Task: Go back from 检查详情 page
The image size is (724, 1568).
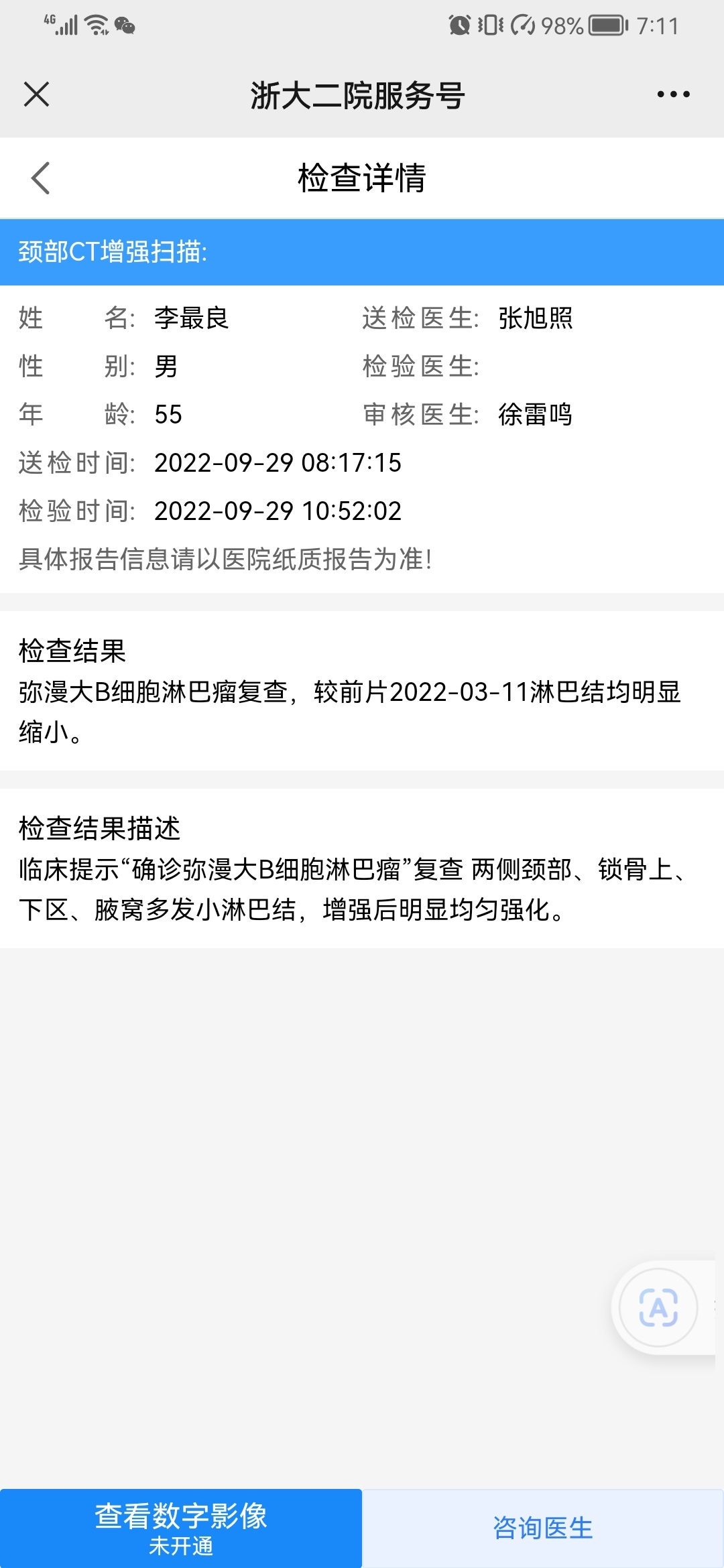Action: click(x=40, y=178)
